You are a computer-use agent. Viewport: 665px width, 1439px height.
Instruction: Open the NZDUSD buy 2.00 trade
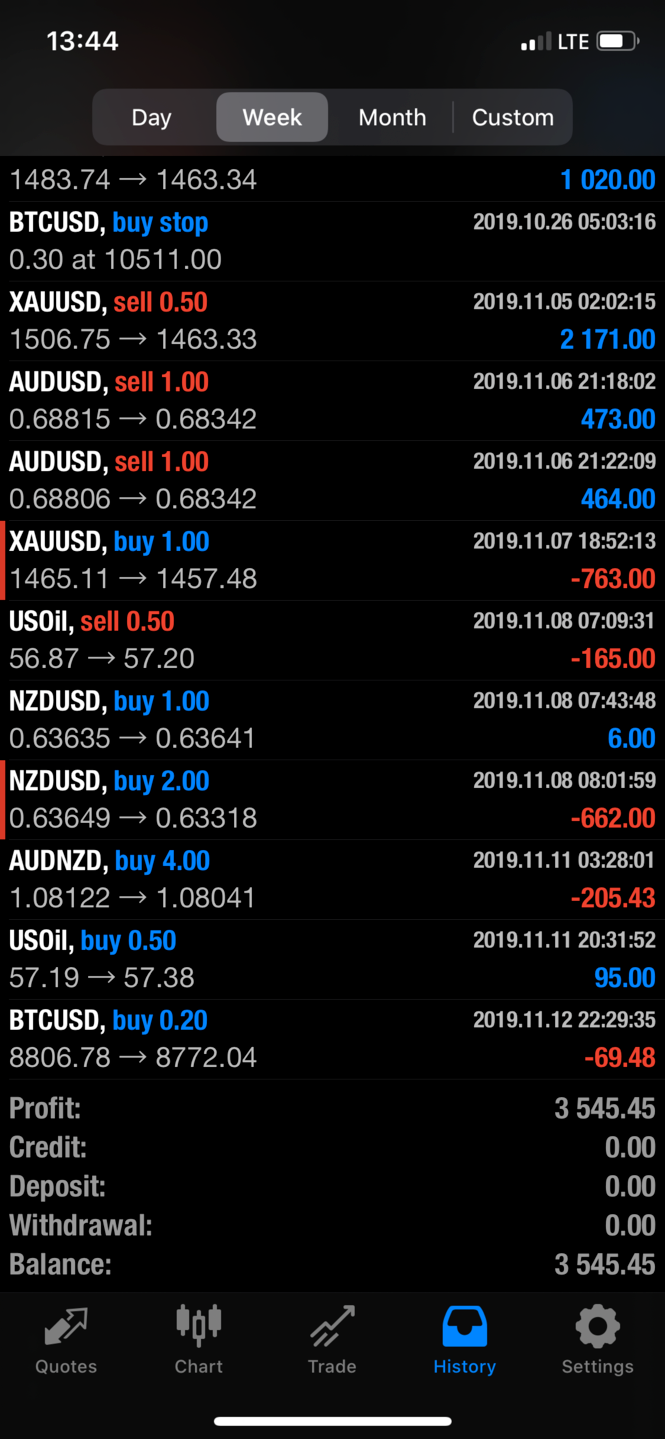332,800
